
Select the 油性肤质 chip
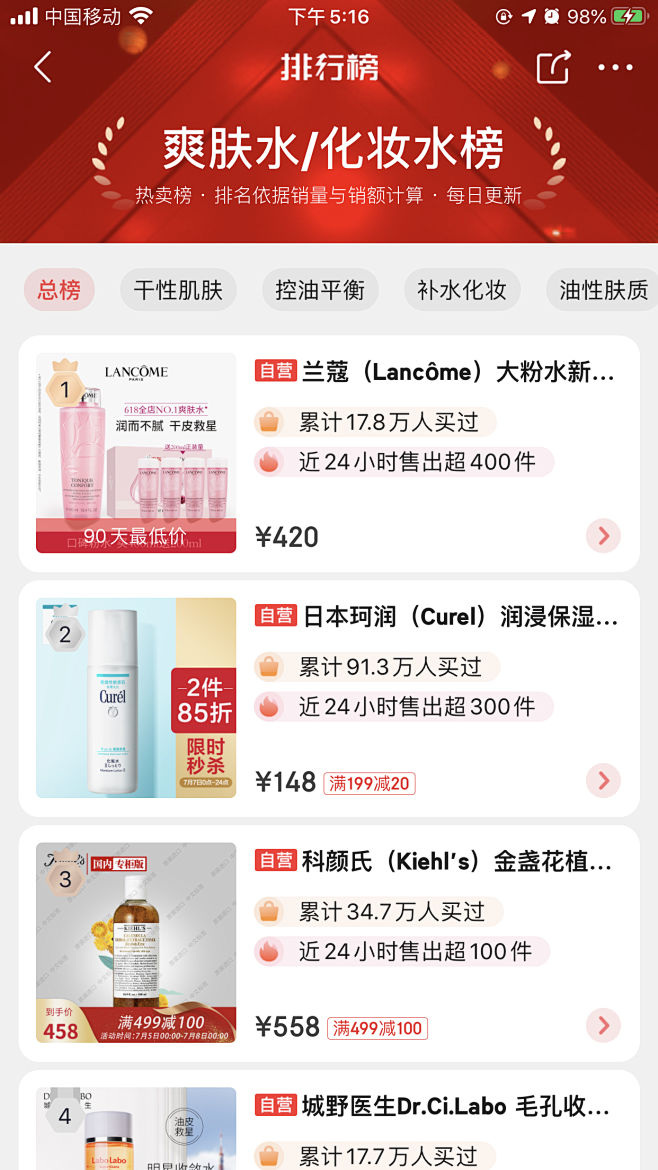pyautogui.click(x=603, y=290)
